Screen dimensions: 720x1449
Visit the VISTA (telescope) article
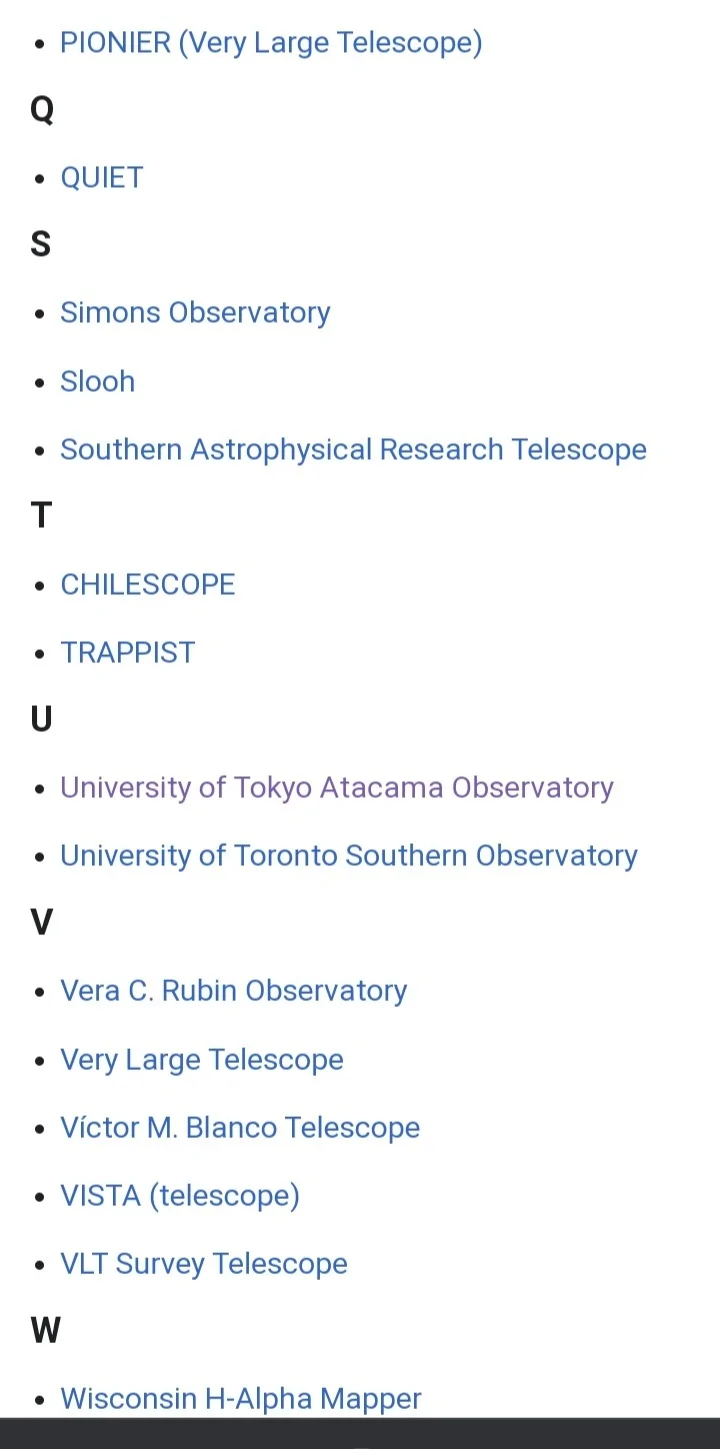pyautogui.click(x=180, y=1195)
